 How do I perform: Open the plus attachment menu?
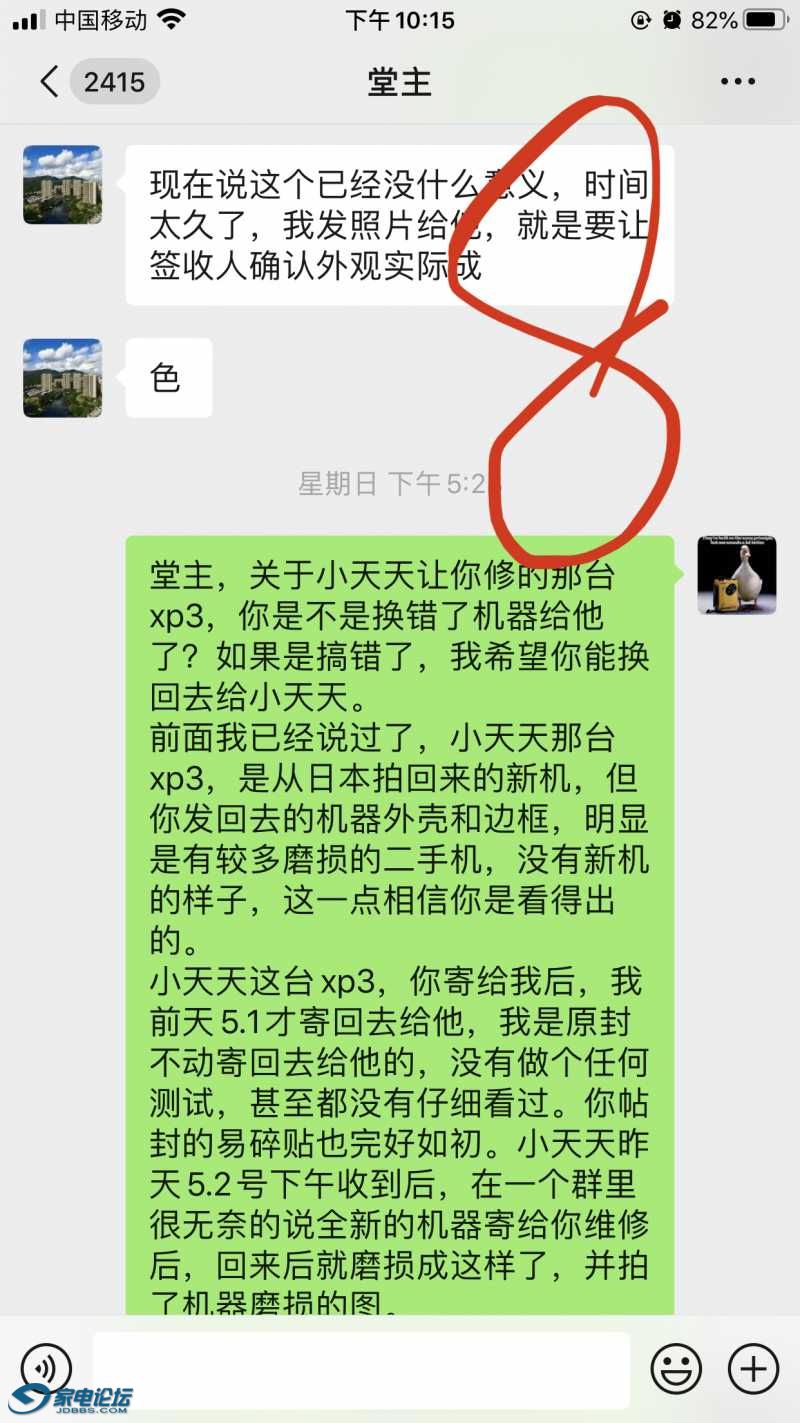pos(753,1369)
